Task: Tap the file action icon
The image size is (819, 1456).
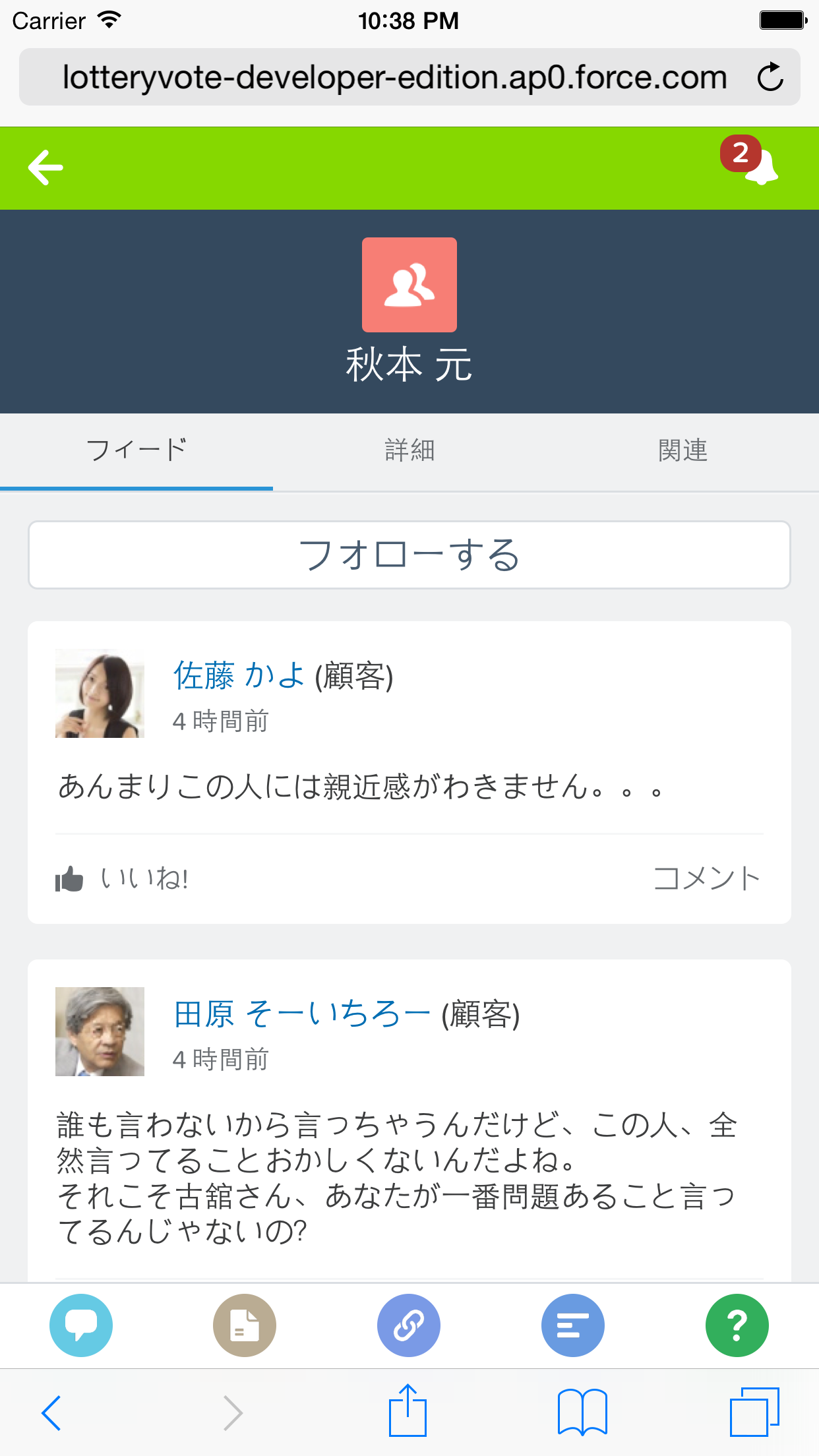Action: point(245,1325)
